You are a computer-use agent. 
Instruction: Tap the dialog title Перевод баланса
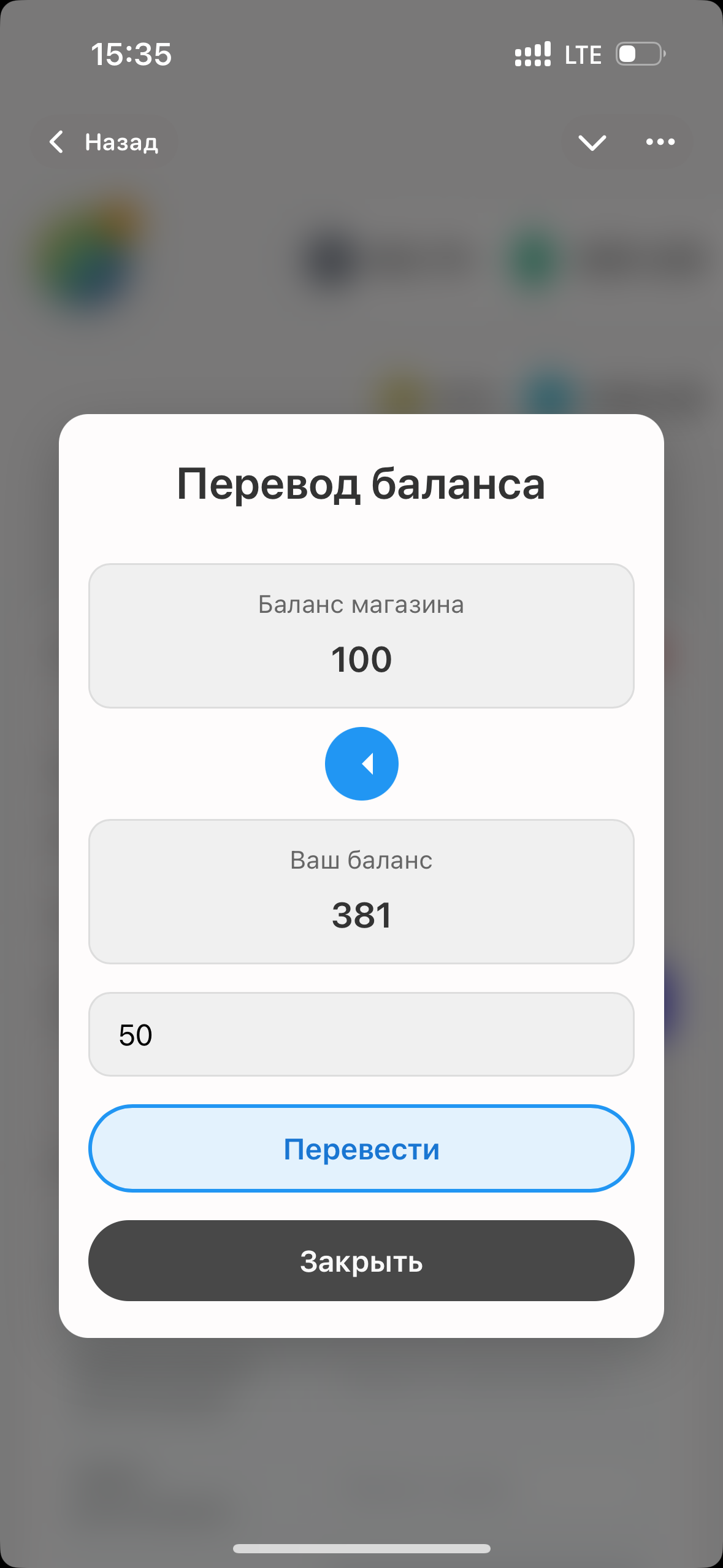[361, 485]
